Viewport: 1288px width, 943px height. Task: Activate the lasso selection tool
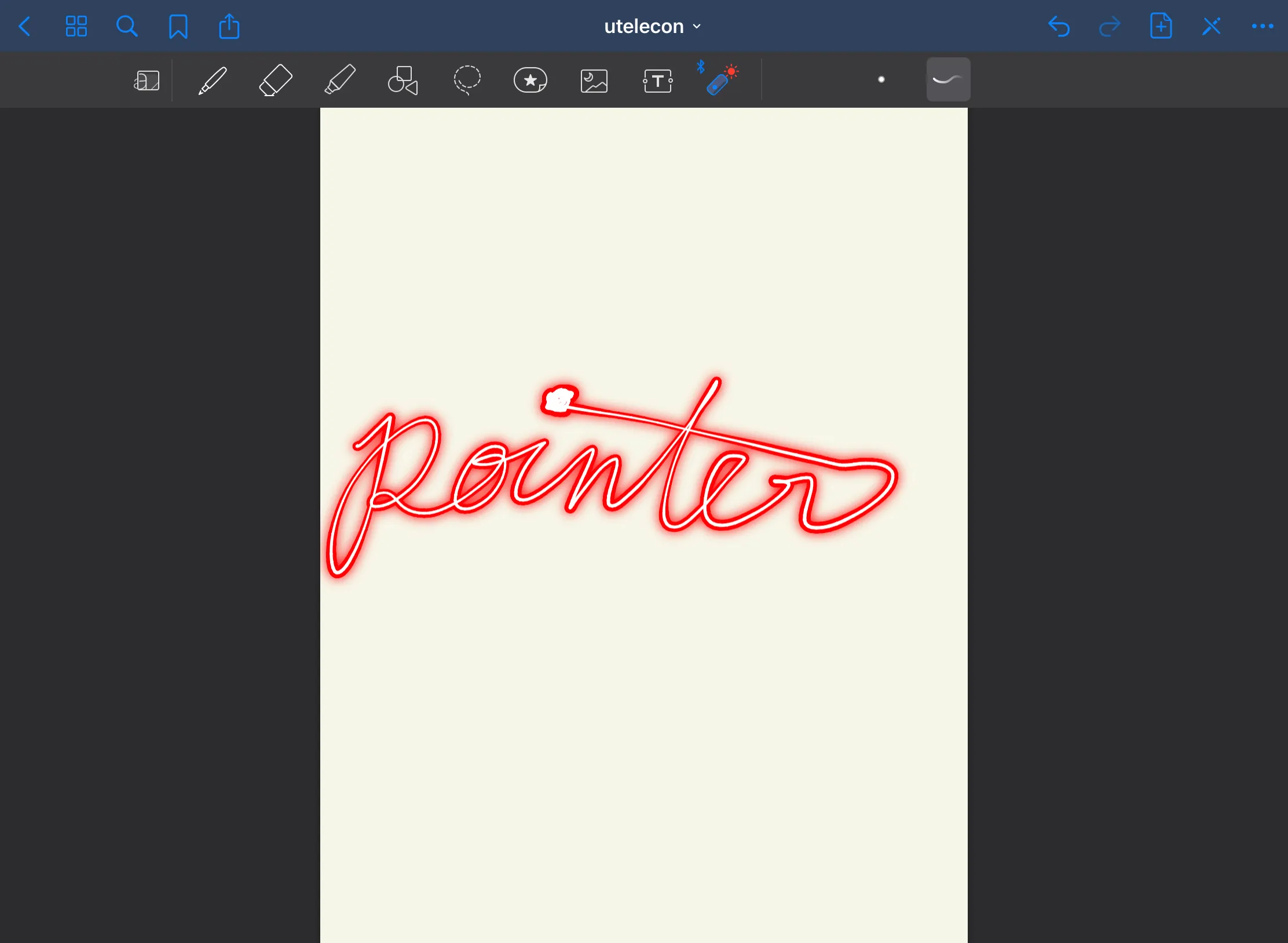tap(467, 81)
